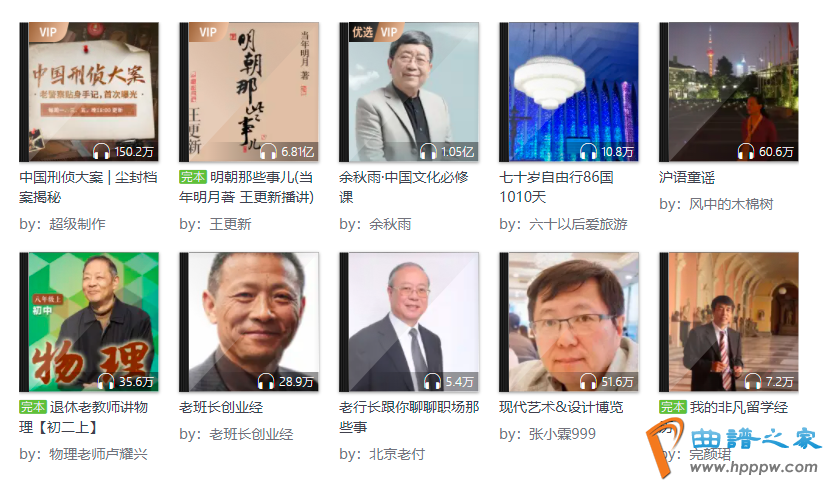Open 七十岁自由行86国1010天 album
This screenshot has height=487, width=830.
[x=570, y=92]
